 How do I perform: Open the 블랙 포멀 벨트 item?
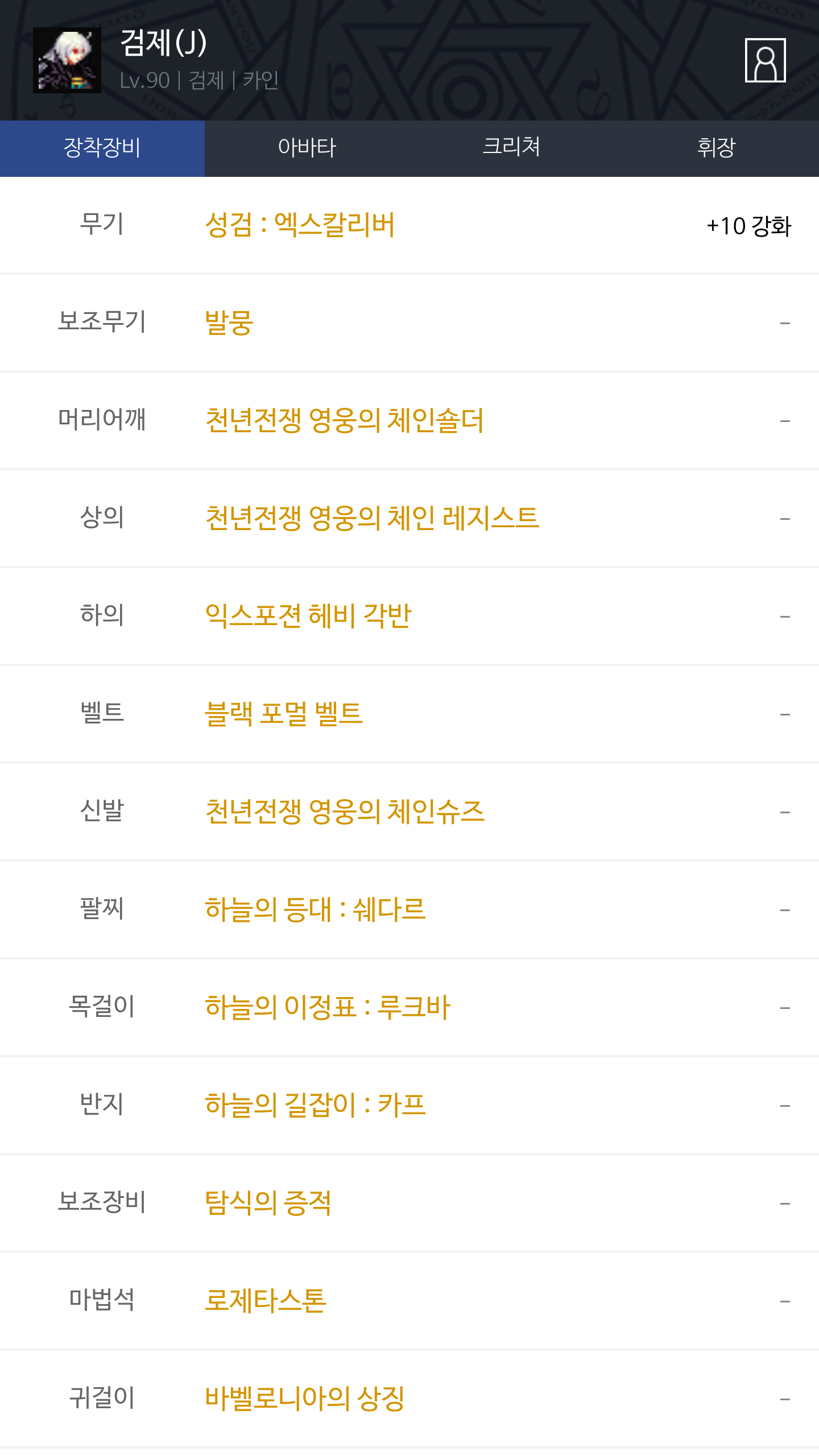[284, 714]
